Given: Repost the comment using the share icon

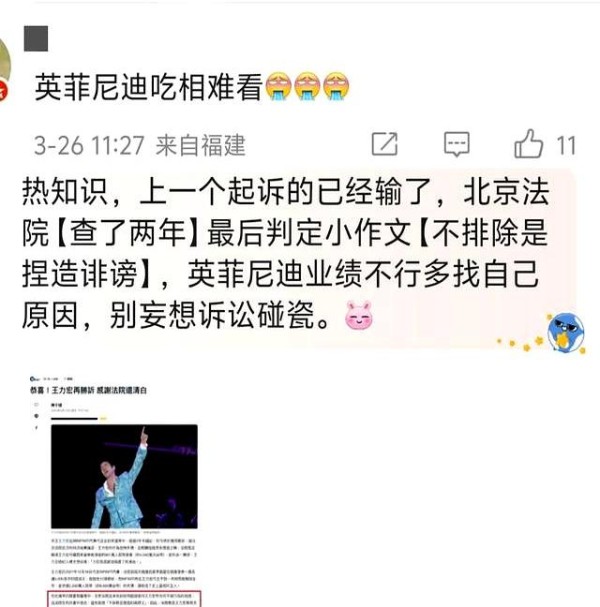Looking at the screenshot, I should point(385,144).
